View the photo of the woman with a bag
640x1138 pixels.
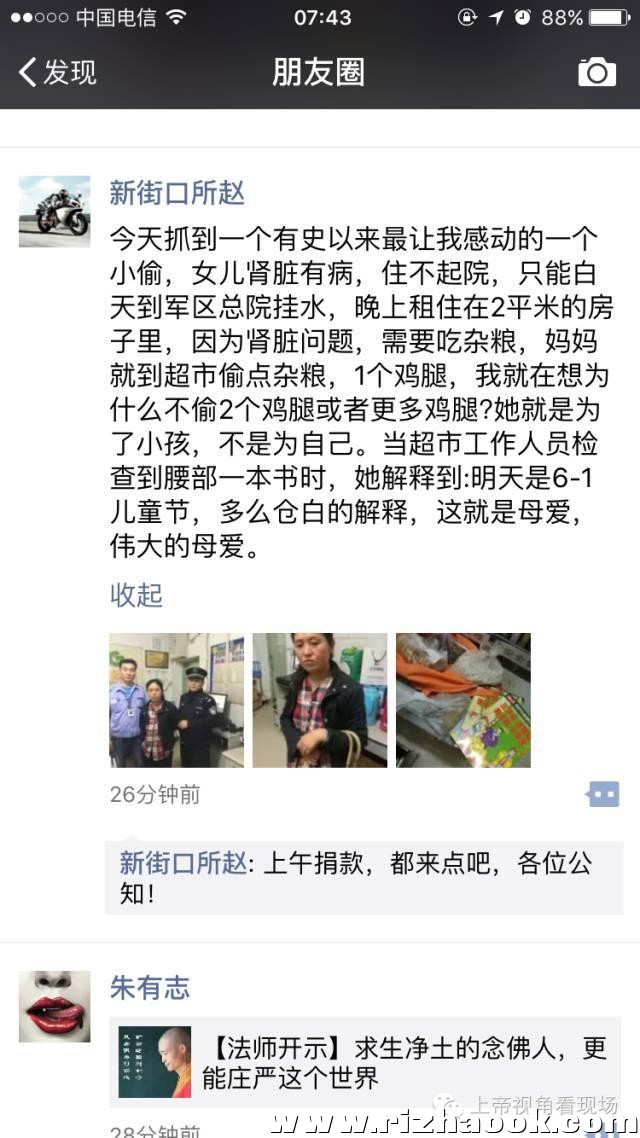pyautogui.click(x=319, y=700)
